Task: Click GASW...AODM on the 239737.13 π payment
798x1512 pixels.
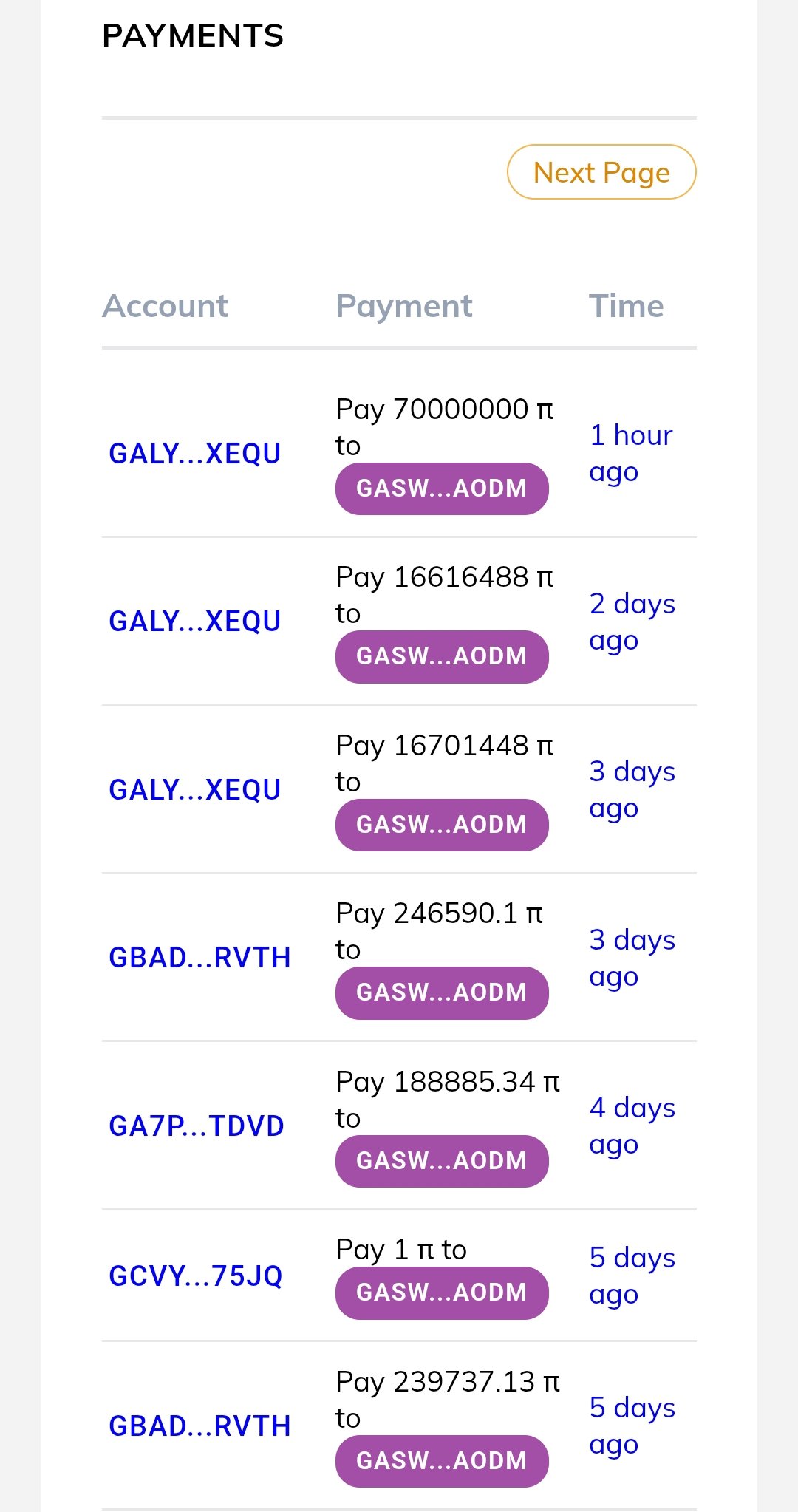Action: pos(441,1461)
